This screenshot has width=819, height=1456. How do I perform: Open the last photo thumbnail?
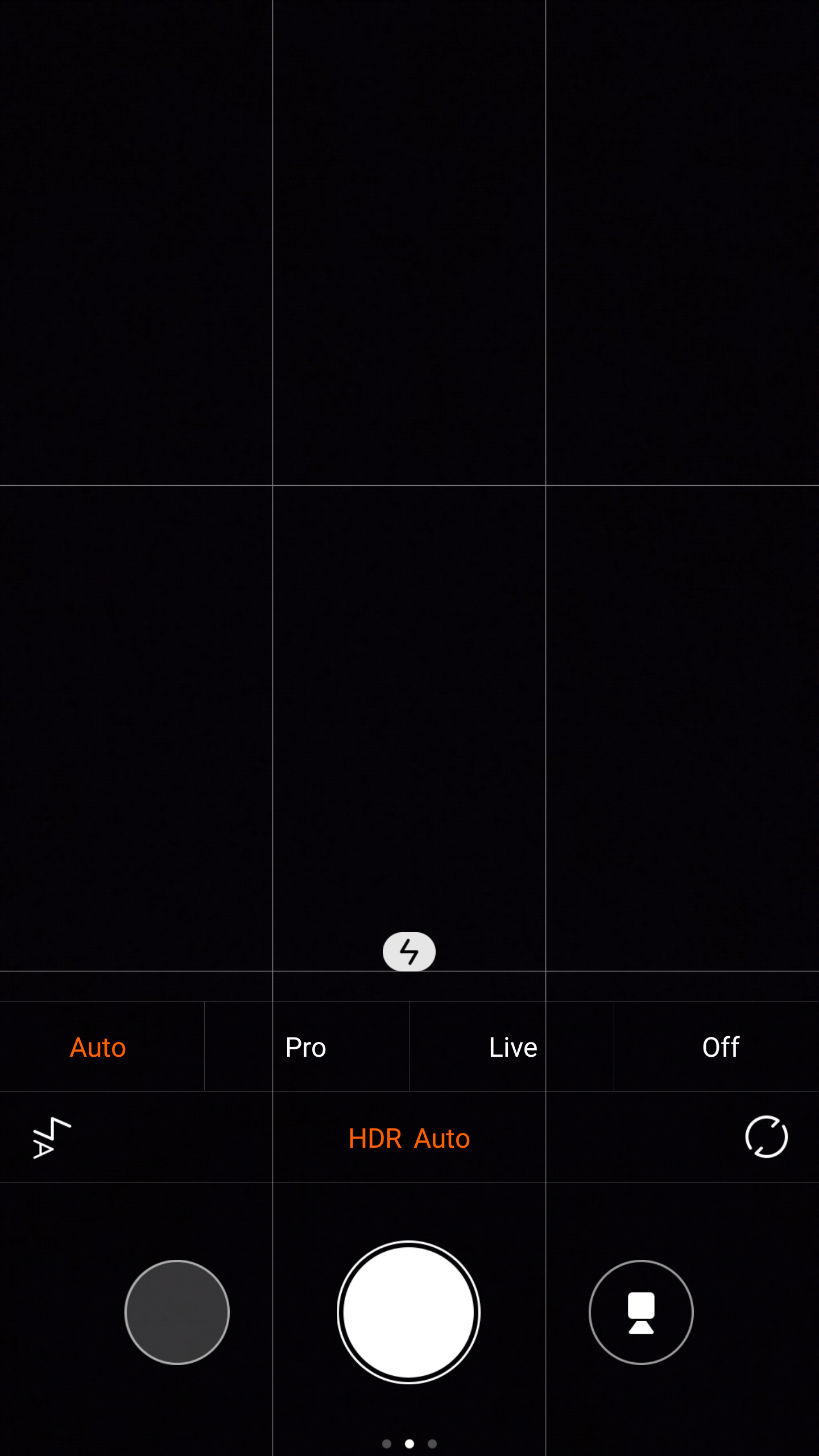click(x=177, y=1312)
